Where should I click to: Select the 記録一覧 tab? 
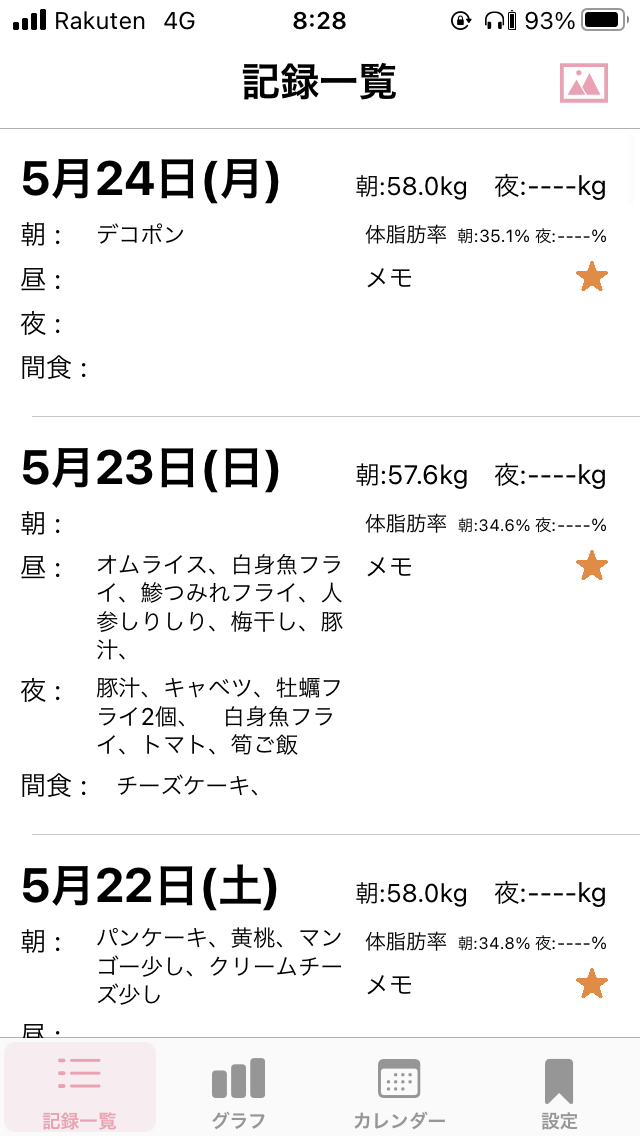pyautogui.click(x=80, y=1087)
